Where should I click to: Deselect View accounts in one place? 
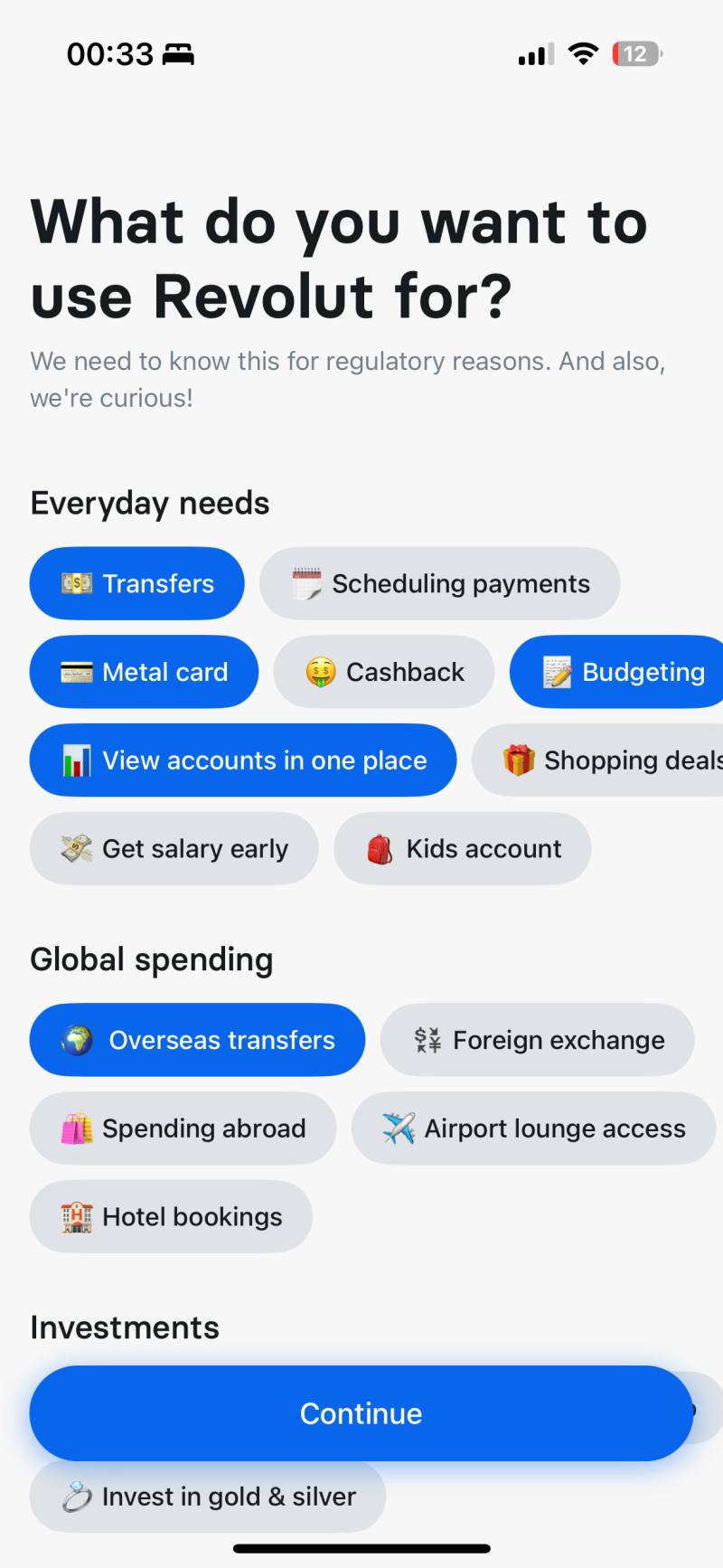[243, 760]
